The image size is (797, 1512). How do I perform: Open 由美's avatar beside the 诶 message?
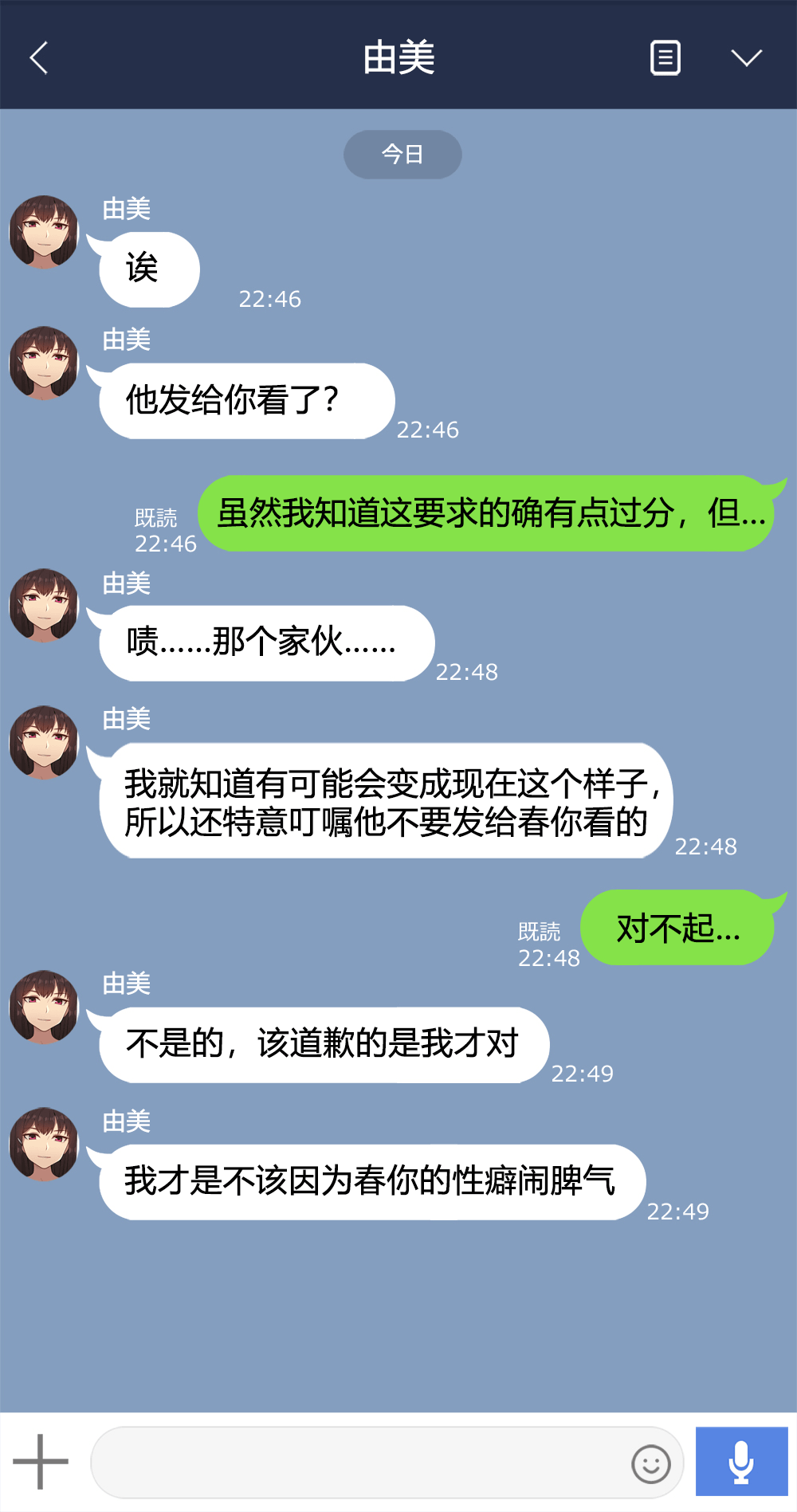click(45, 232)
